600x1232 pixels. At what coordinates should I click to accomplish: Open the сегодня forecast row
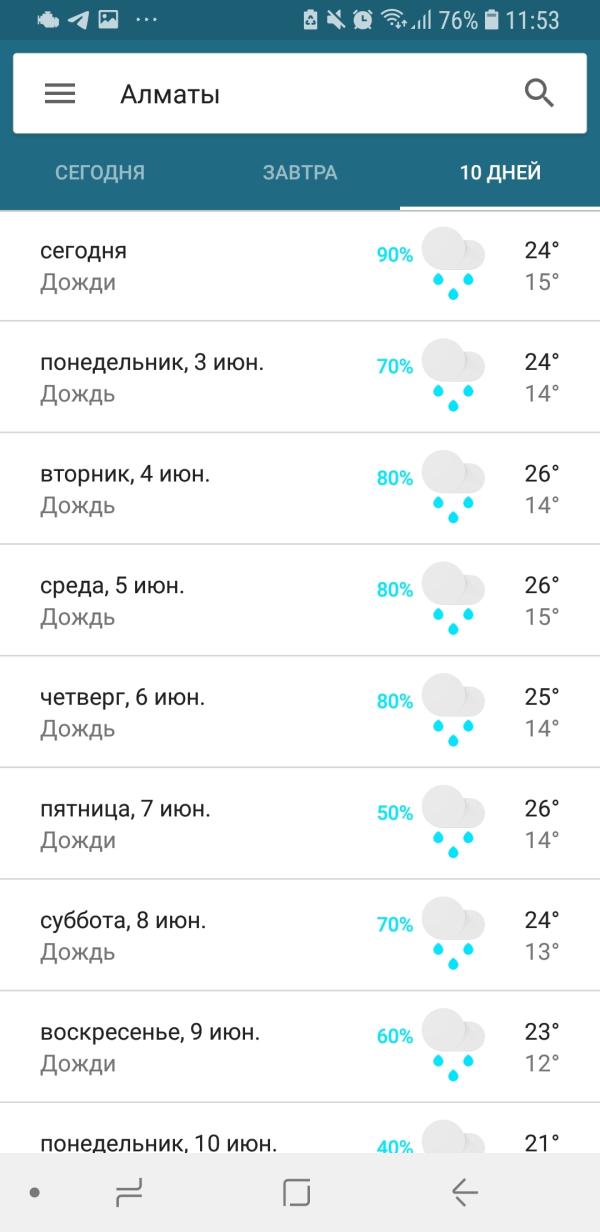click(300, 266)
